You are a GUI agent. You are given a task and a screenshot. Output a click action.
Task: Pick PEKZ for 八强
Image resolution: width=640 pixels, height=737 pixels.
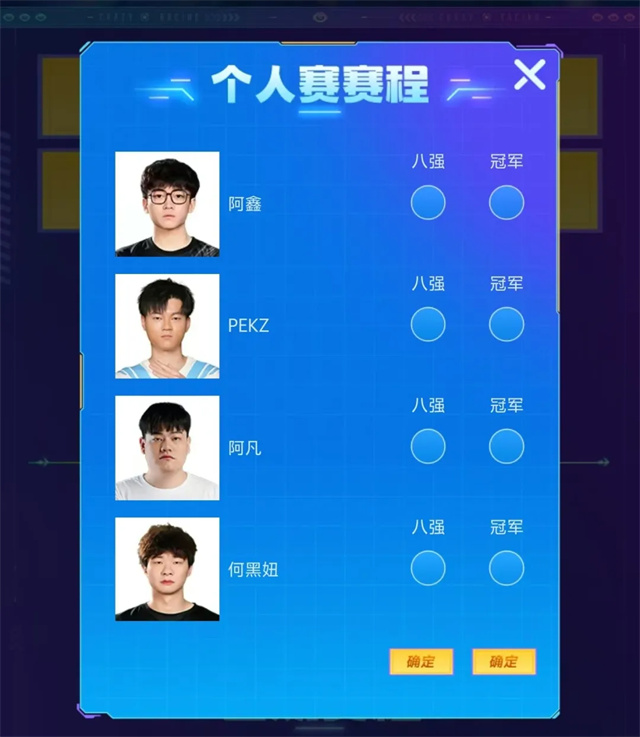[x=428, y=324]
